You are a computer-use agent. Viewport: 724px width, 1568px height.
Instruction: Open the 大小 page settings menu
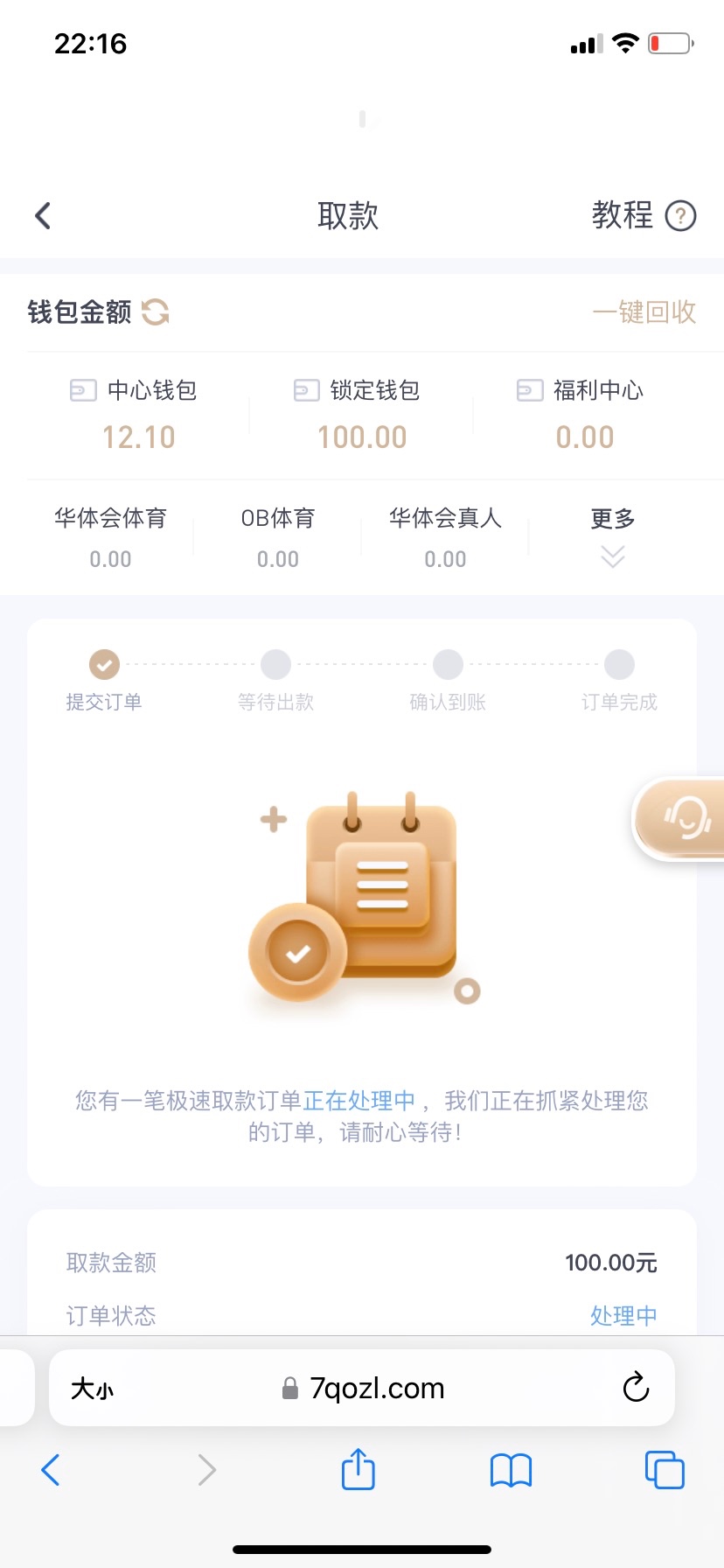point(93,1389)
